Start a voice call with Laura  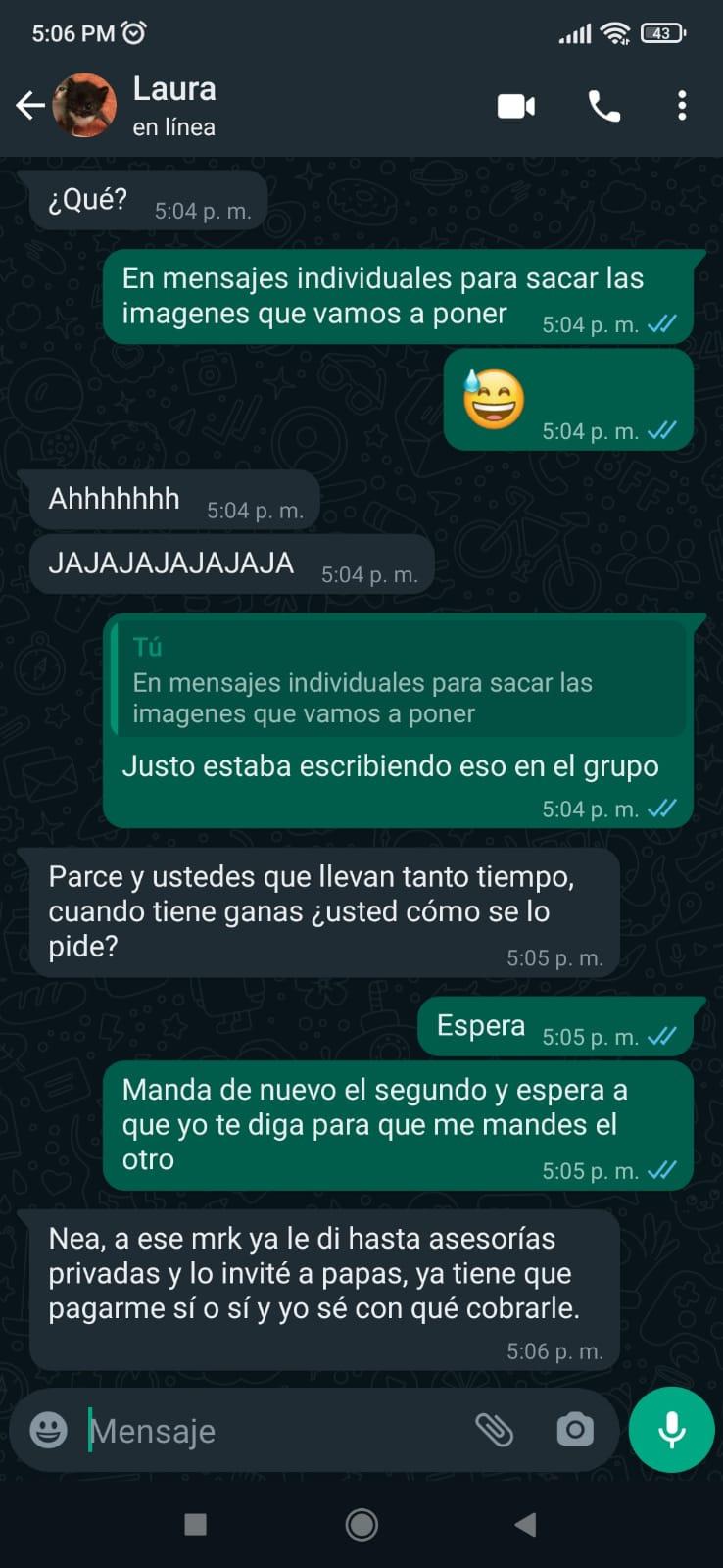click(603, 106)
